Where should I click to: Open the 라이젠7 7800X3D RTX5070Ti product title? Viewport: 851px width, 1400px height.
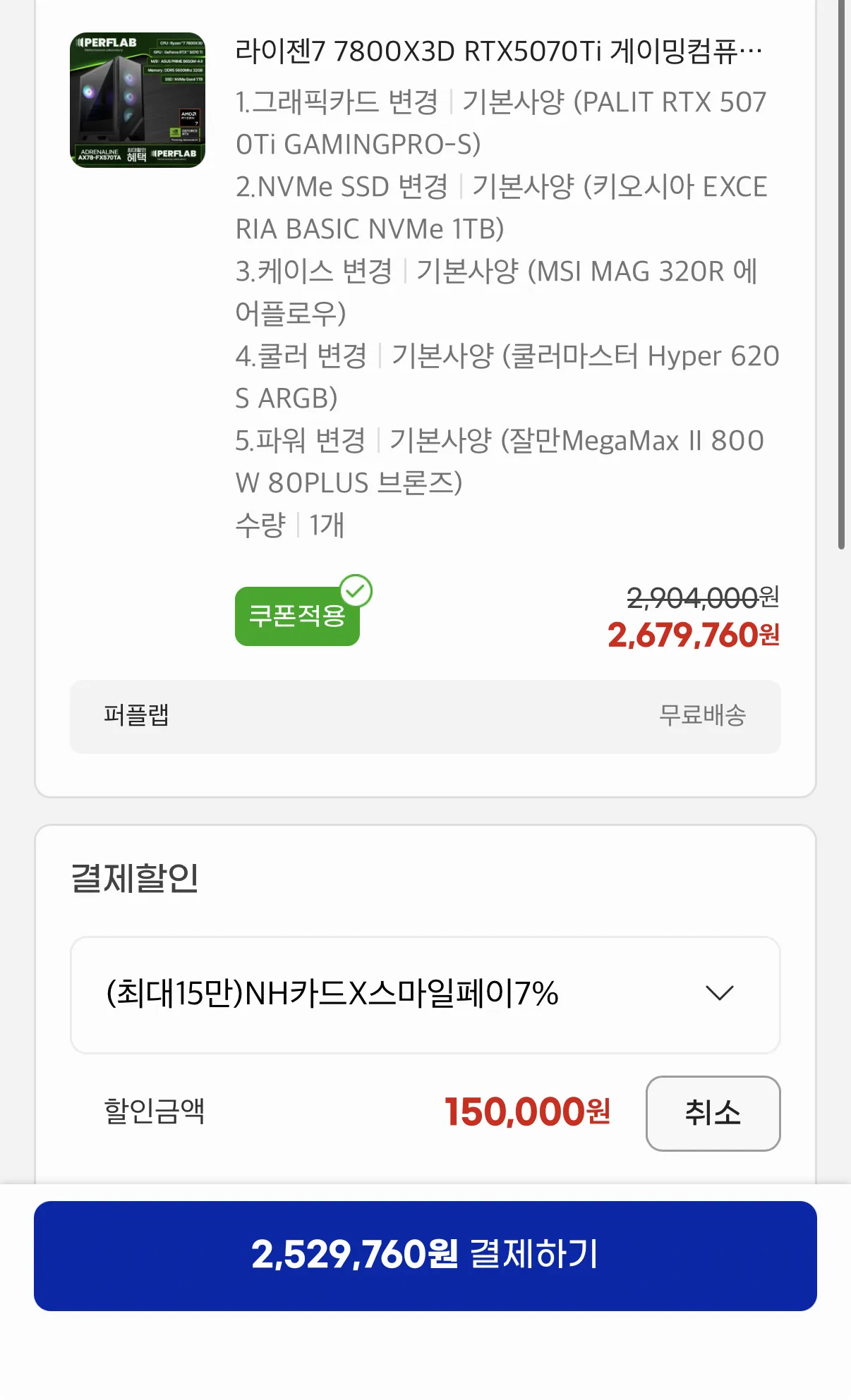[498, 51]
